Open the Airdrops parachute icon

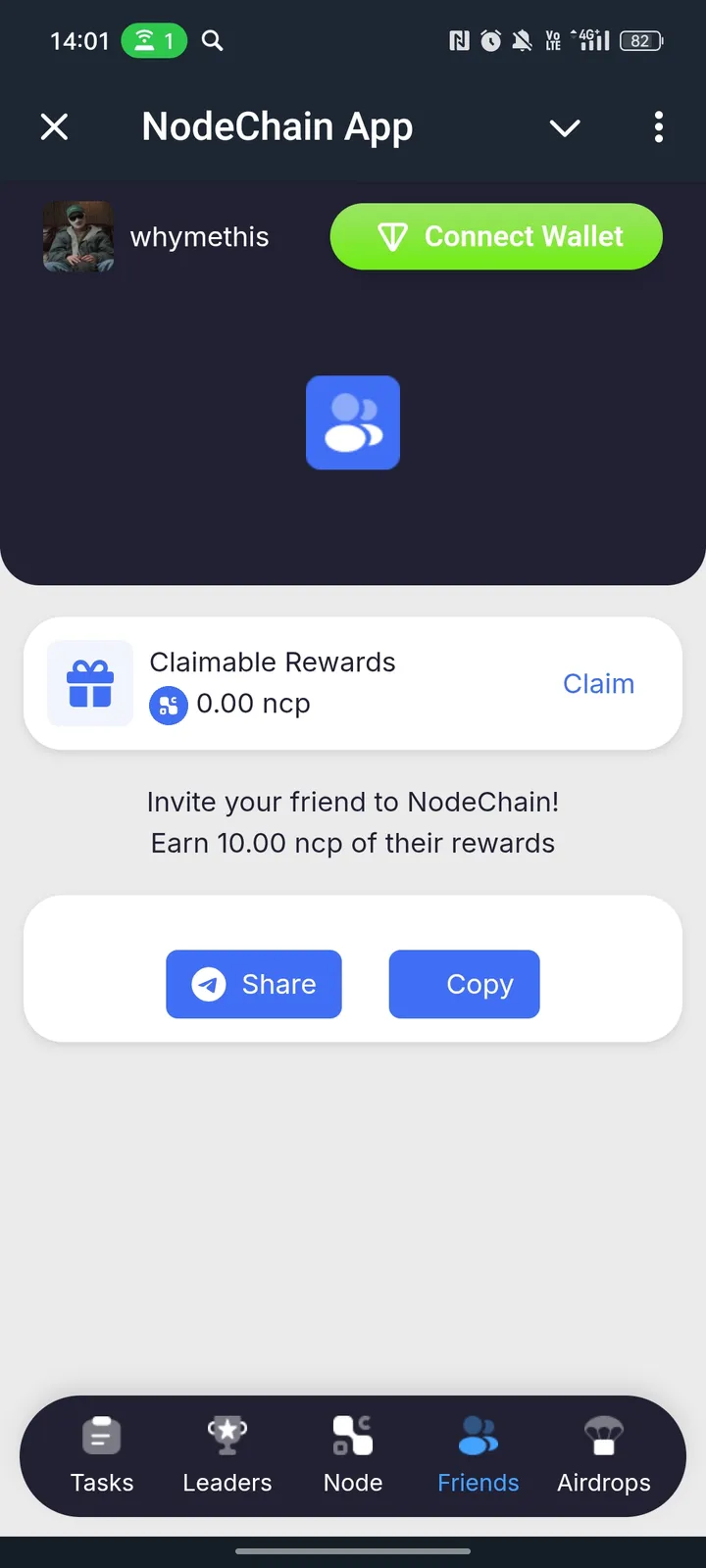click(603, 1435)
